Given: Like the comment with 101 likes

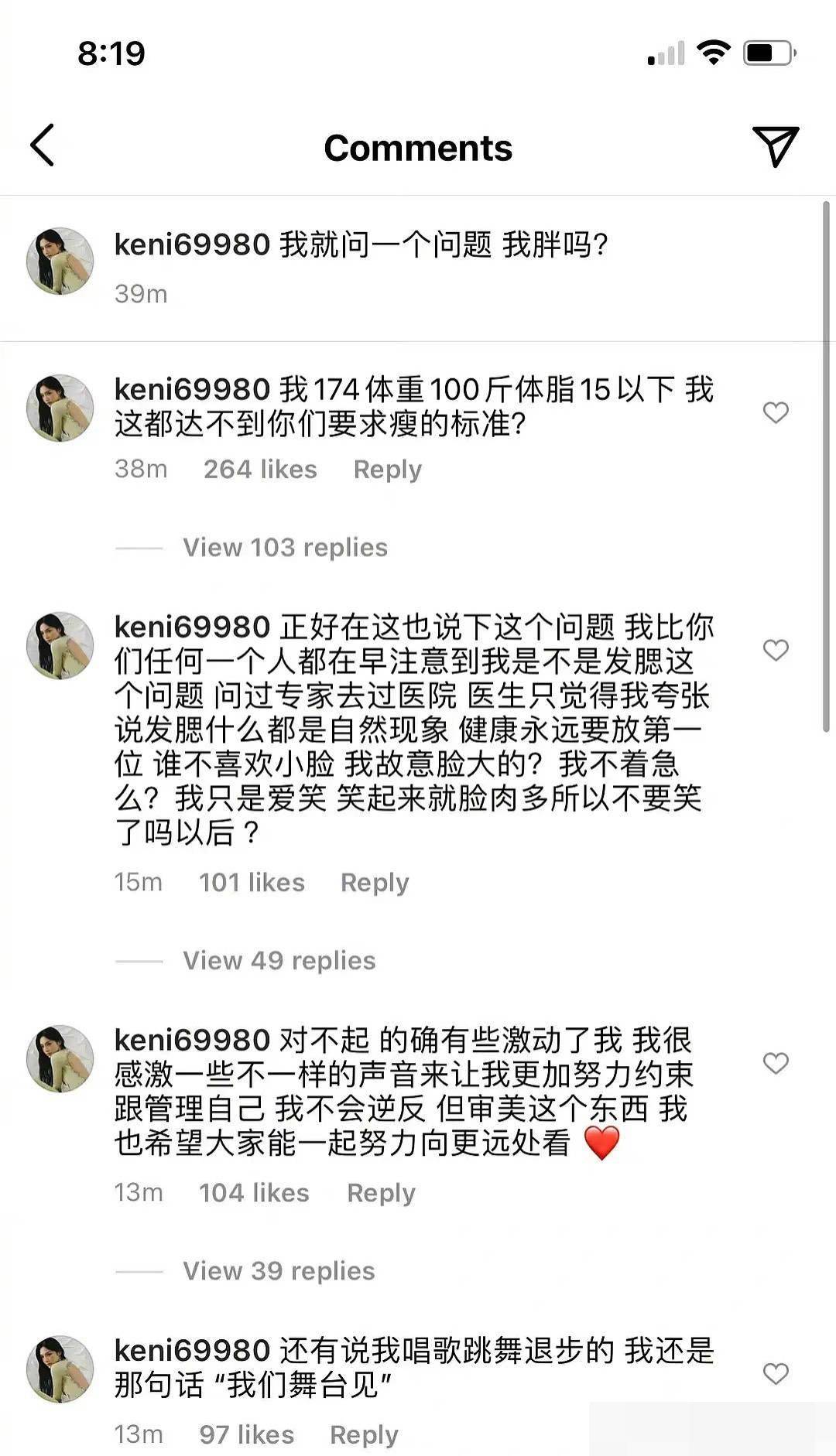Looking at the screenshot, I should click(776, 650).
